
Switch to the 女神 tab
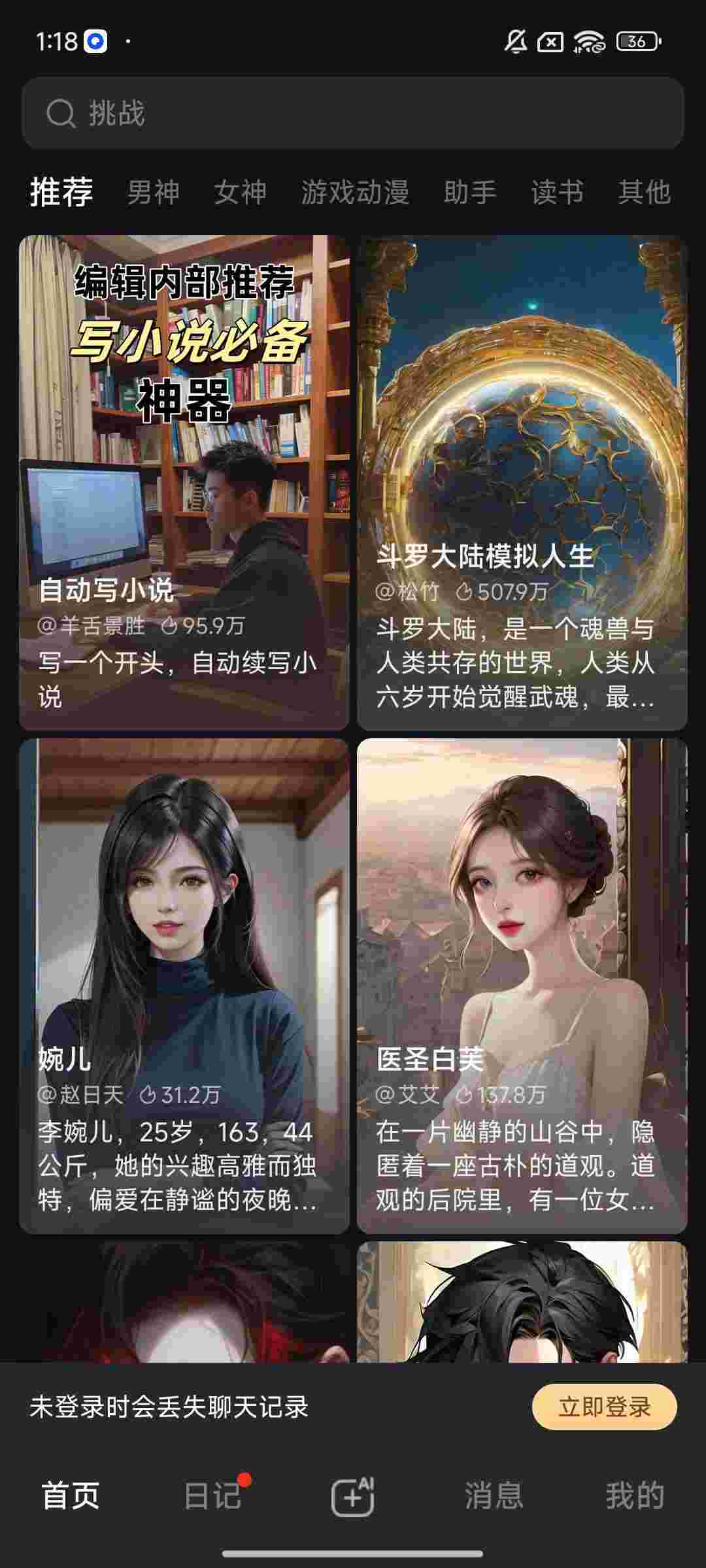pyautogui.click(x=240, y=193)
